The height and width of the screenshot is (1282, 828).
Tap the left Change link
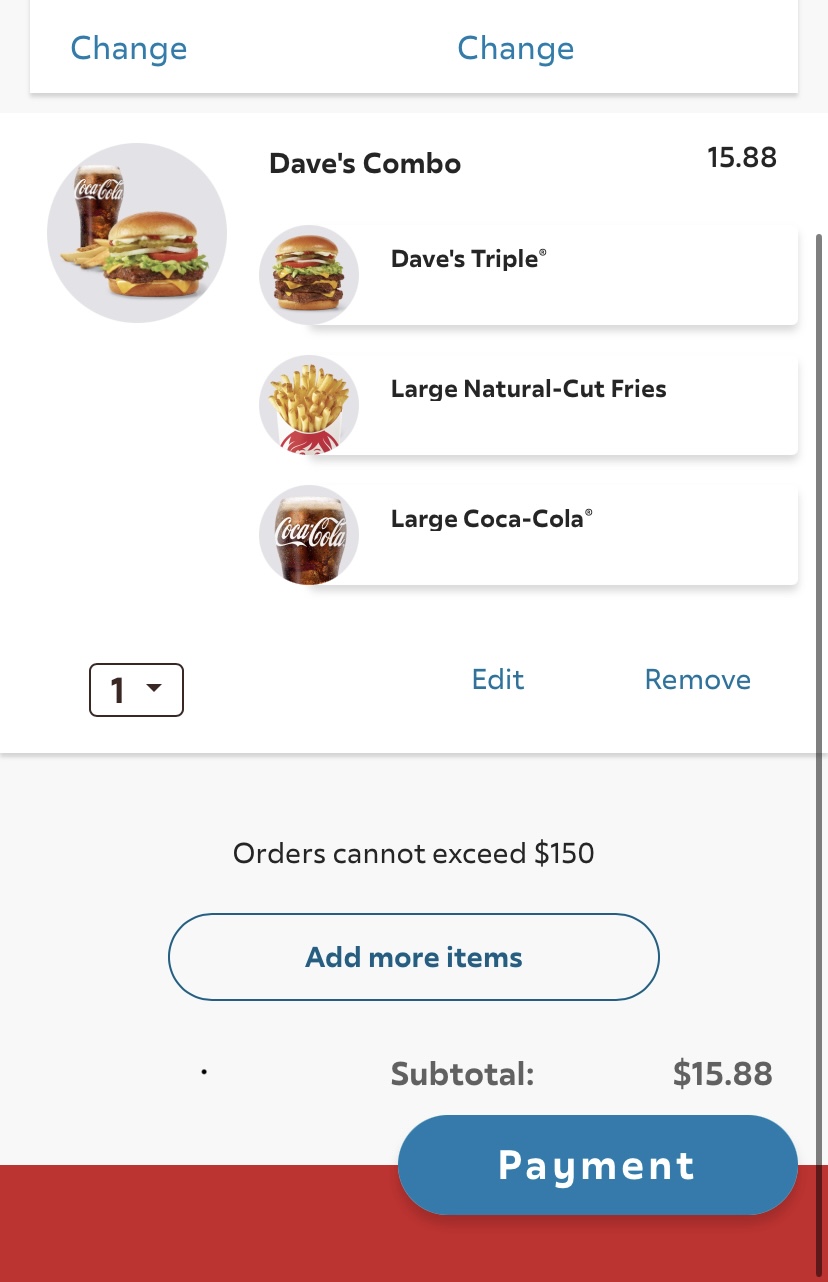click(x=128, y=48)
